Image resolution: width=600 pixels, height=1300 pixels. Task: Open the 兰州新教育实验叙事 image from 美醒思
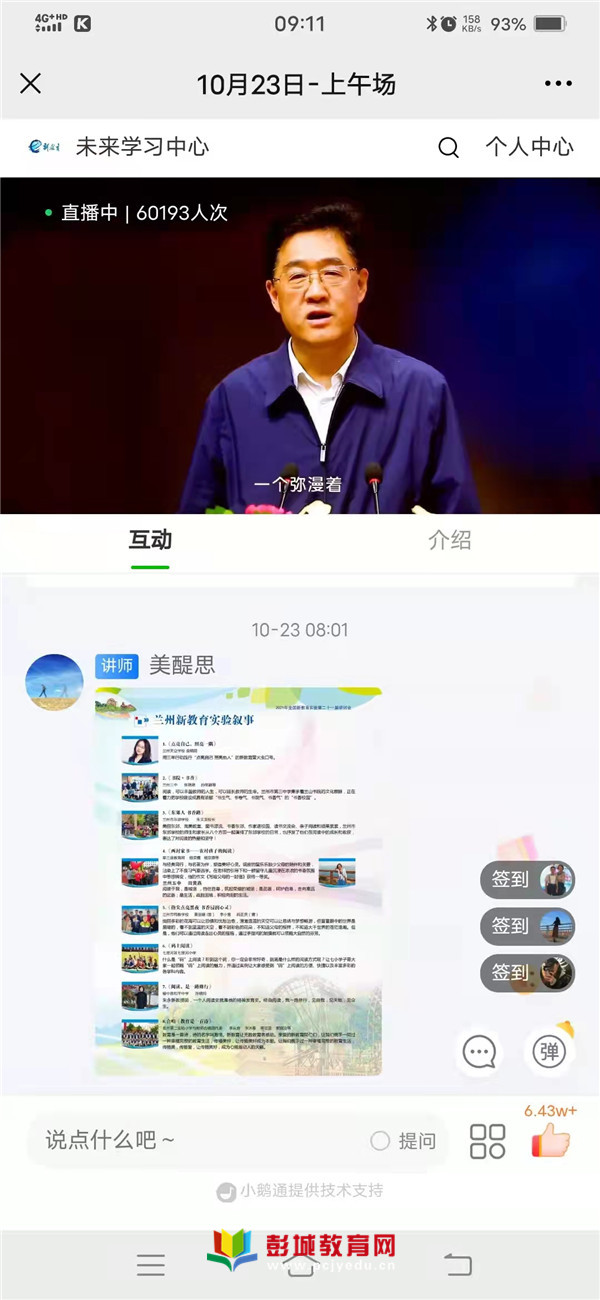pos(238,880)
